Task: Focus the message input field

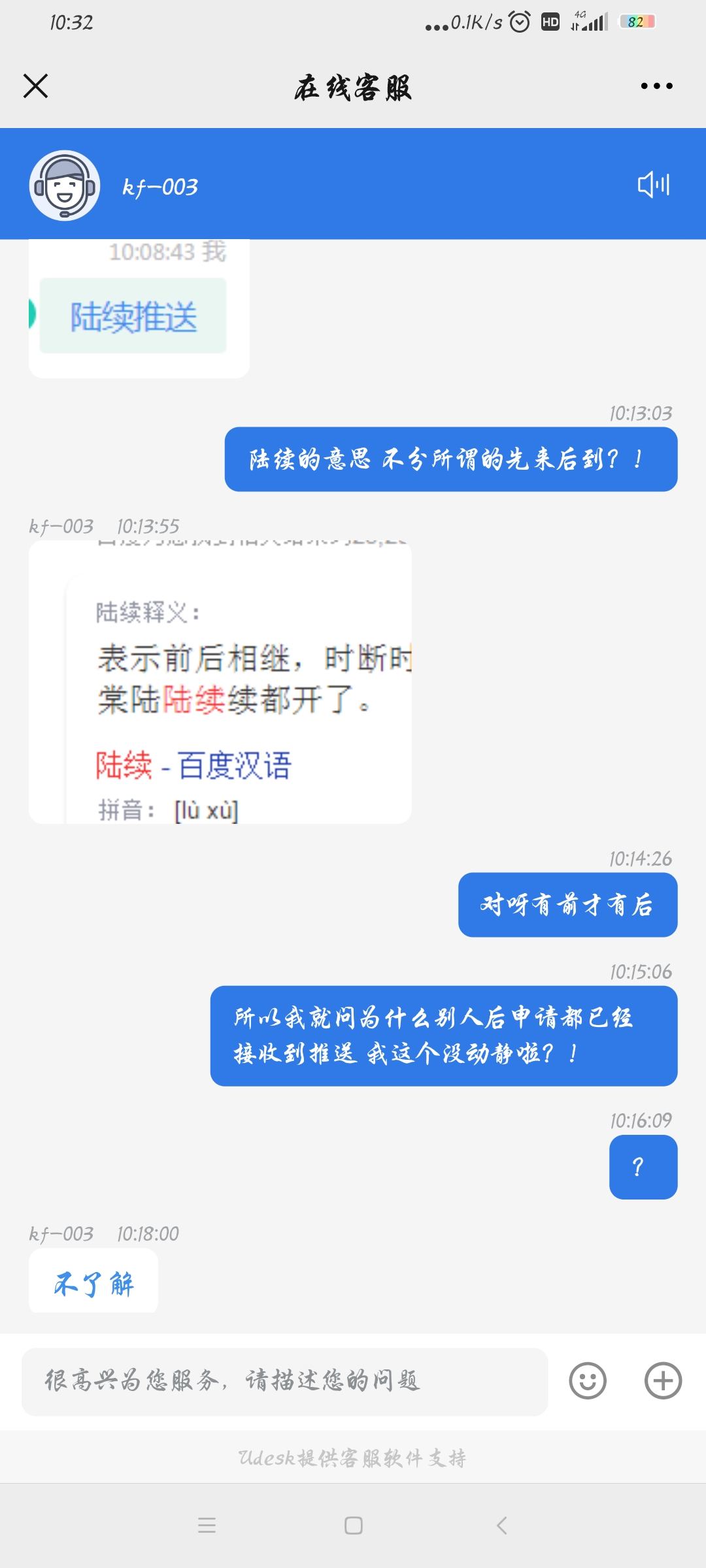Action: point(284,1381)
